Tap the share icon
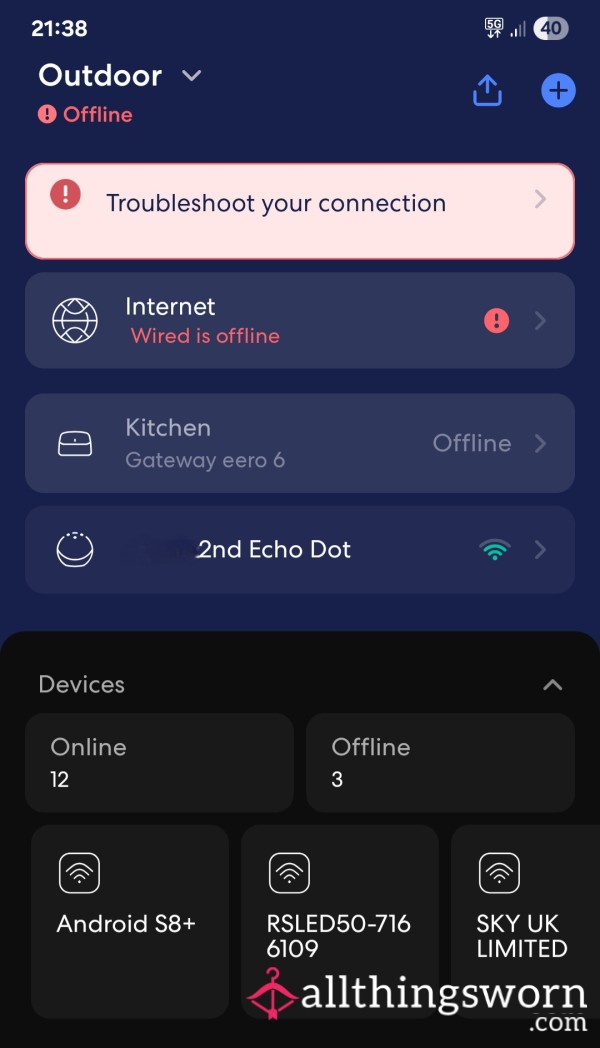Viewport: 600px width, 1048px height. (487, 90)
